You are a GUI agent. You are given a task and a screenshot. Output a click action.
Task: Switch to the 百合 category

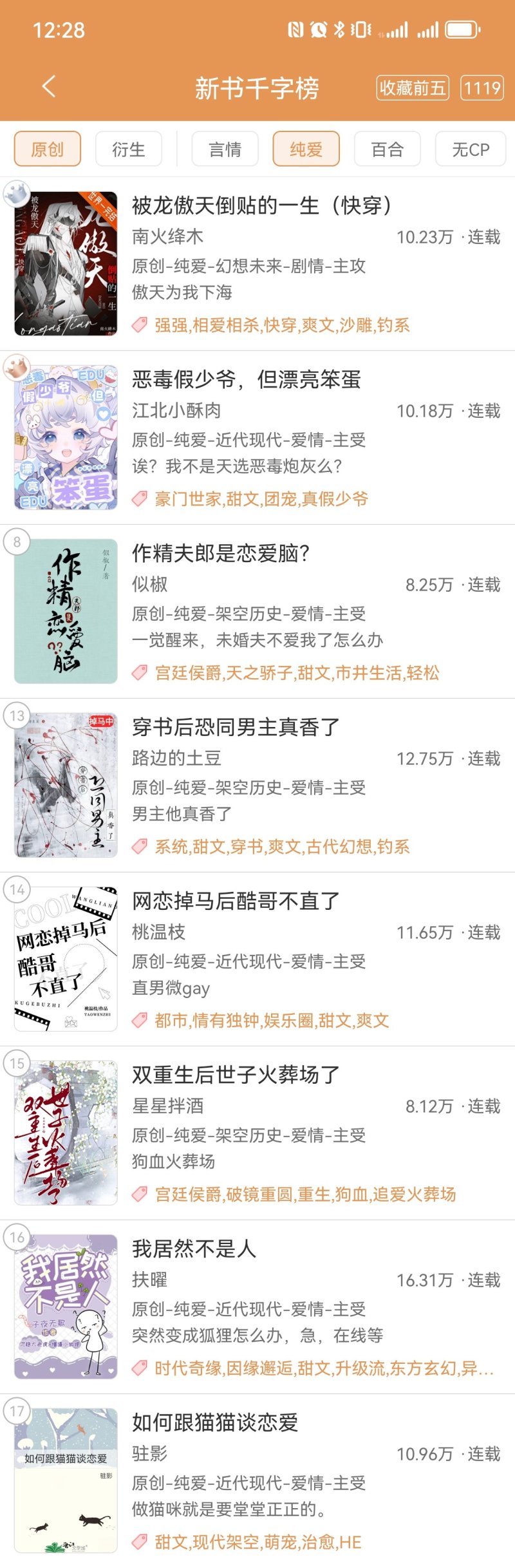pyautogui.click(x=388, y=149)
